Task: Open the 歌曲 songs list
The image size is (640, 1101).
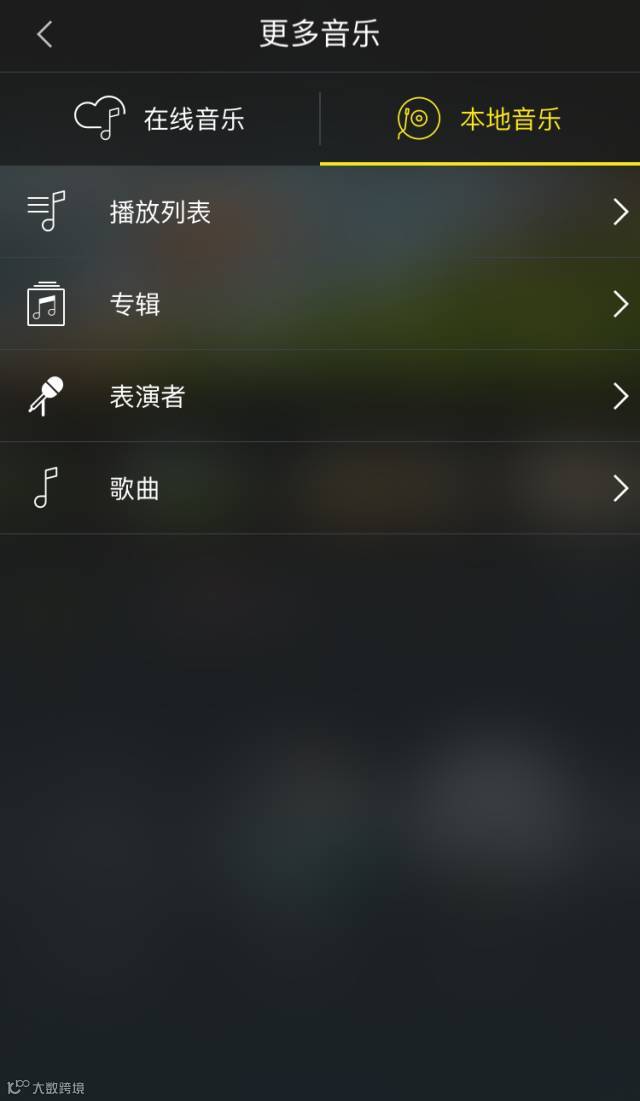Action: (x=320, y=489)
